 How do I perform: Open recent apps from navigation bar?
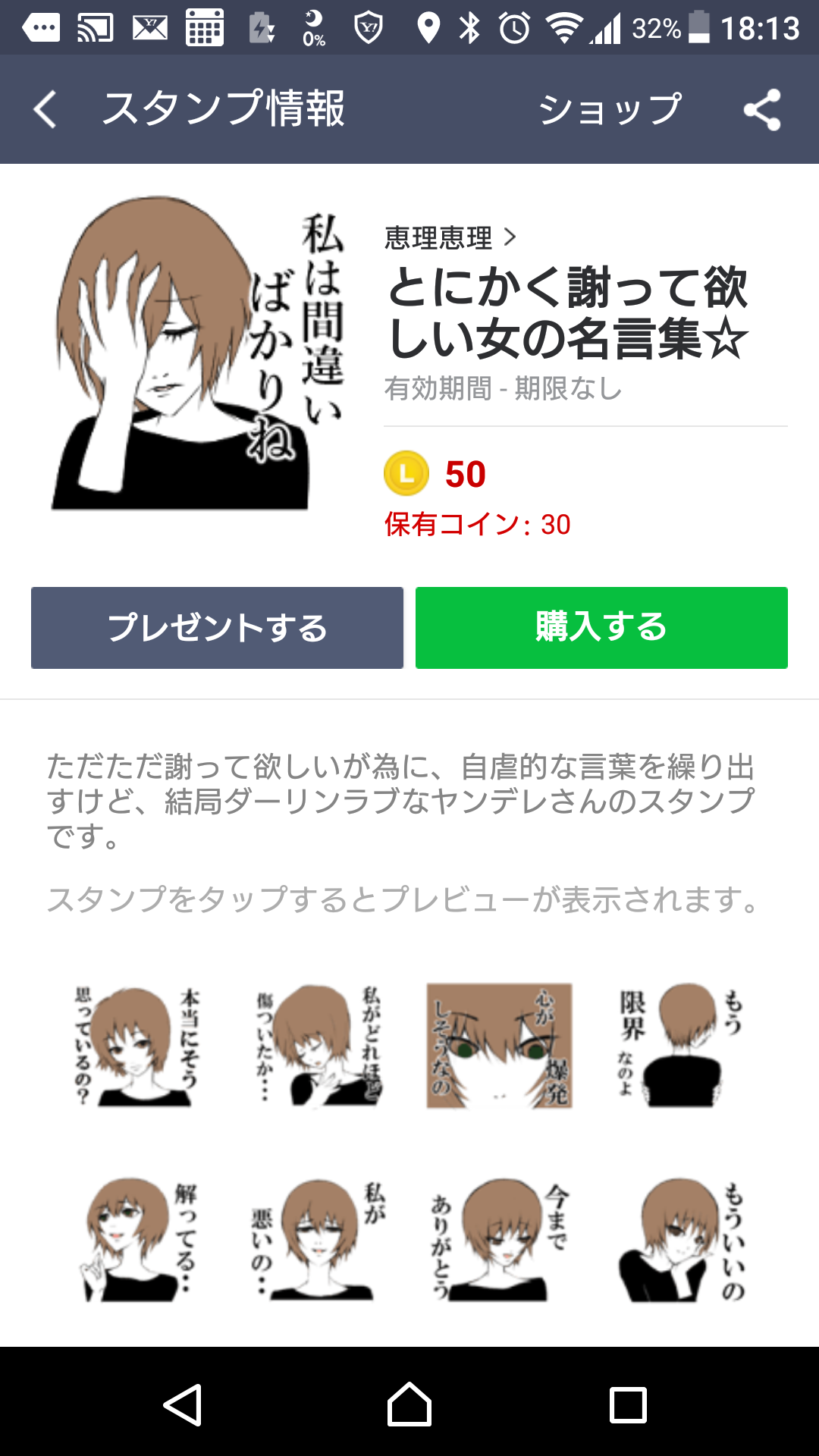coord(628,1404)
